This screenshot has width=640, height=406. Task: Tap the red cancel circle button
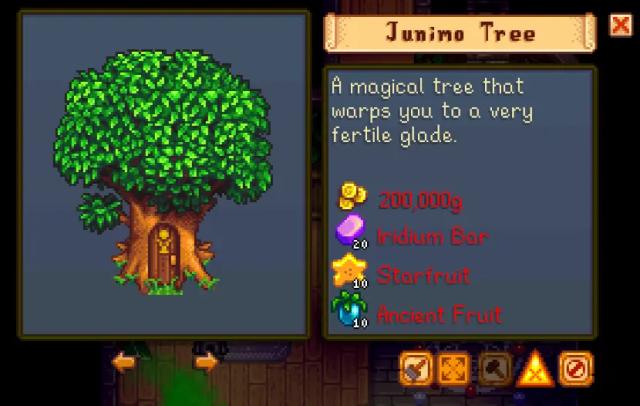(x=573, y=369)
